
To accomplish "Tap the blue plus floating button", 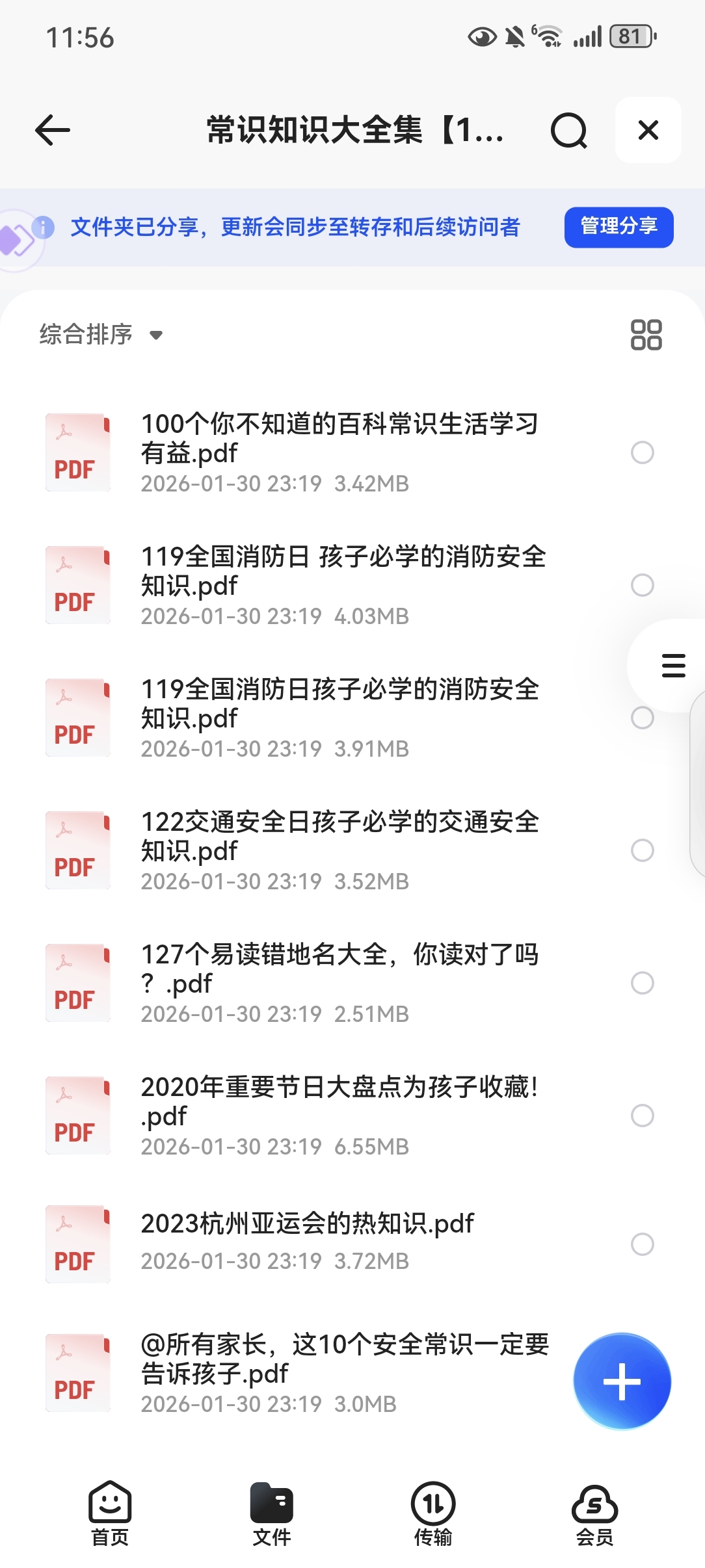I will click(x=622, y=1381).
